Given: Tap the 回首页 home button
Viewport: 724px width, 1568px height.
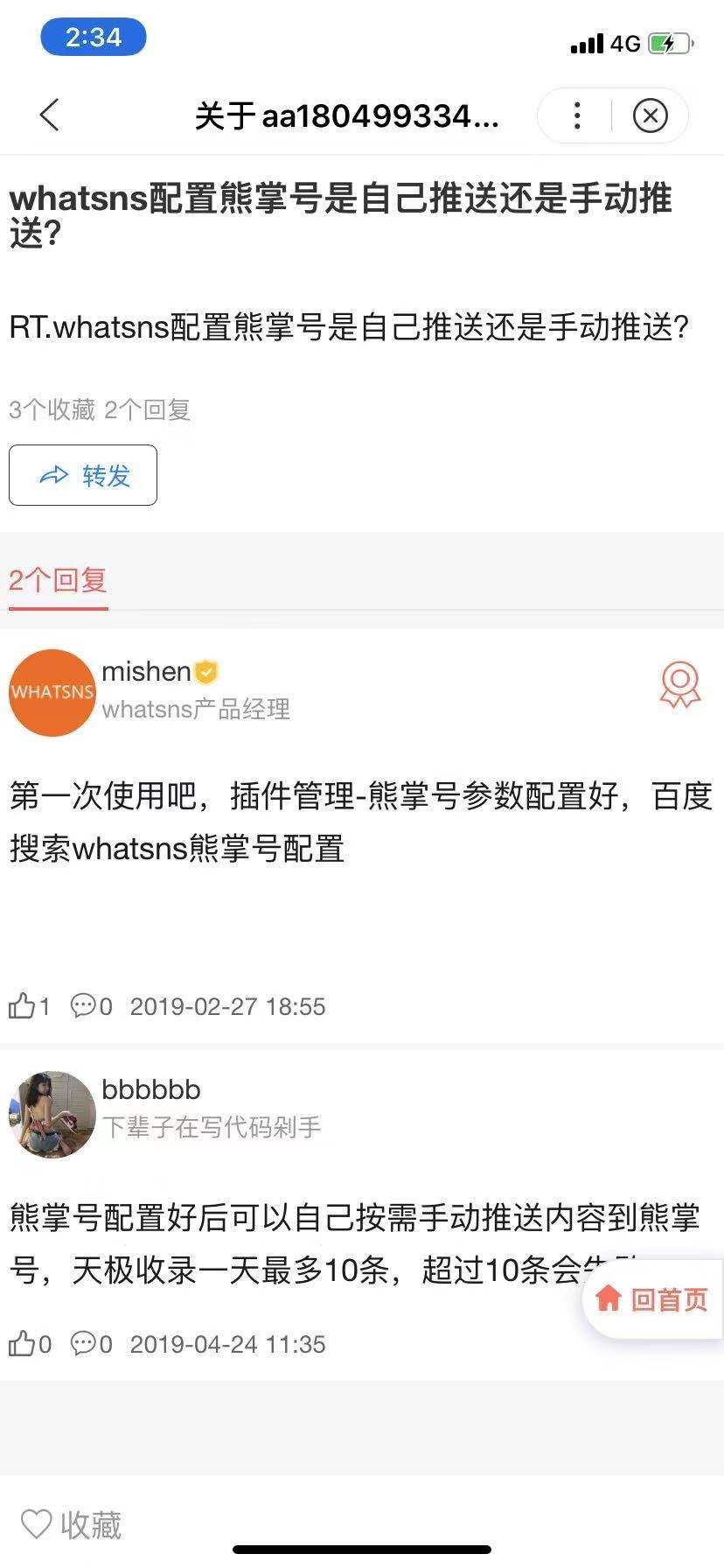Looking at the screenshot, I should pos(652,1299).
